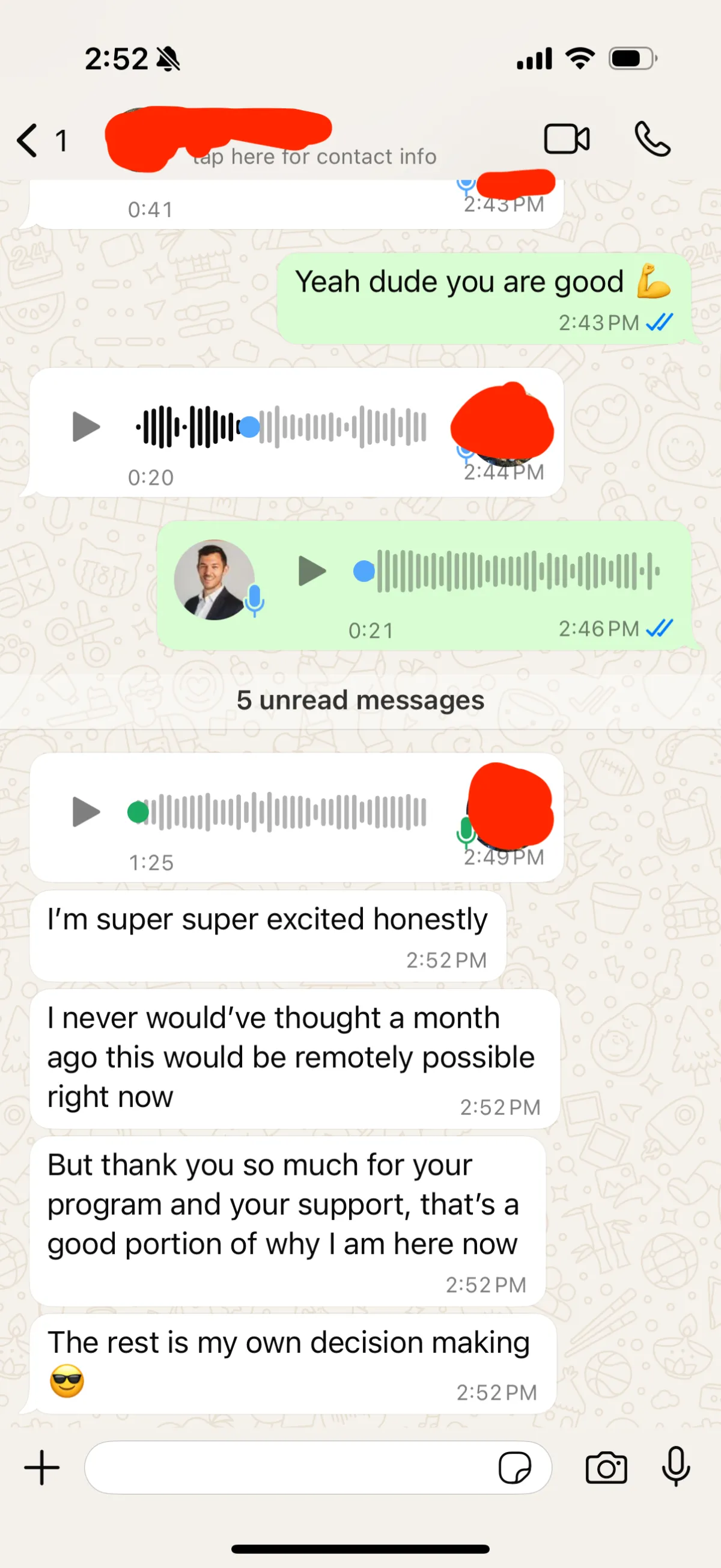Play the 0:20 voice message
This screenshot has height=1568, width=721.
[86, 427]
